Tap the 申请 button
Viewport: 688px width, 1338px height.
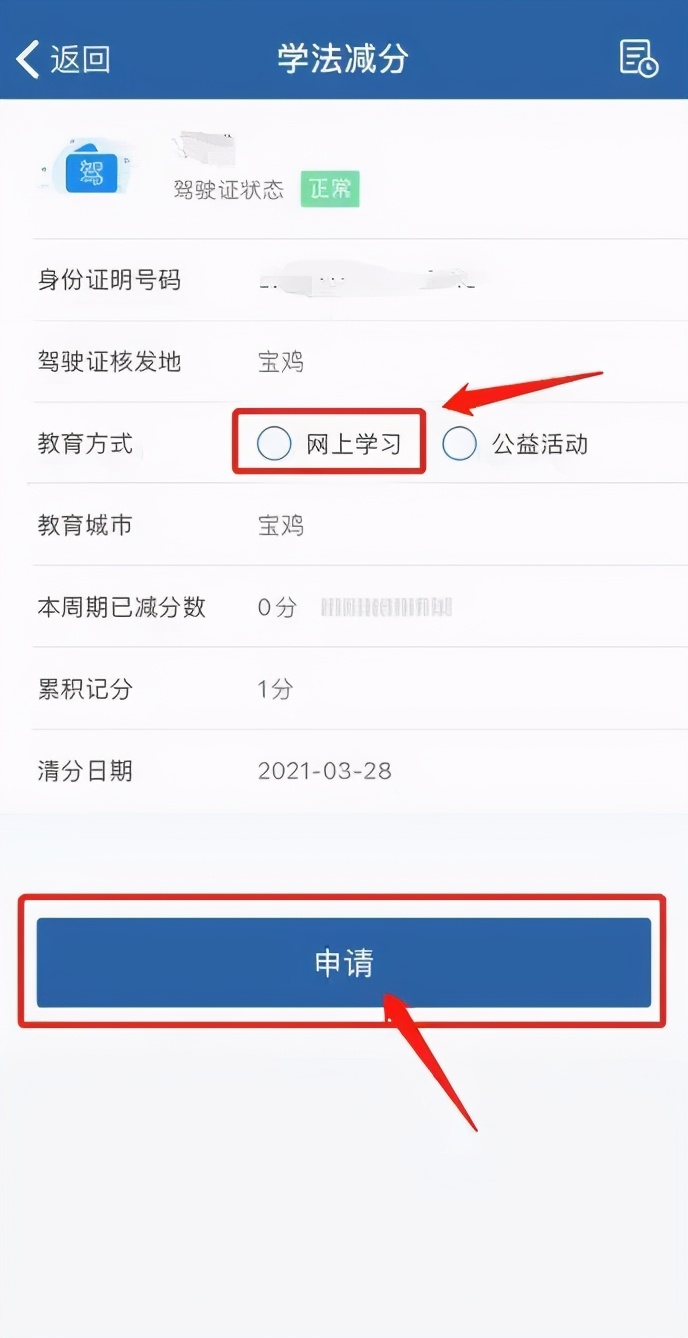coord(344,962)
